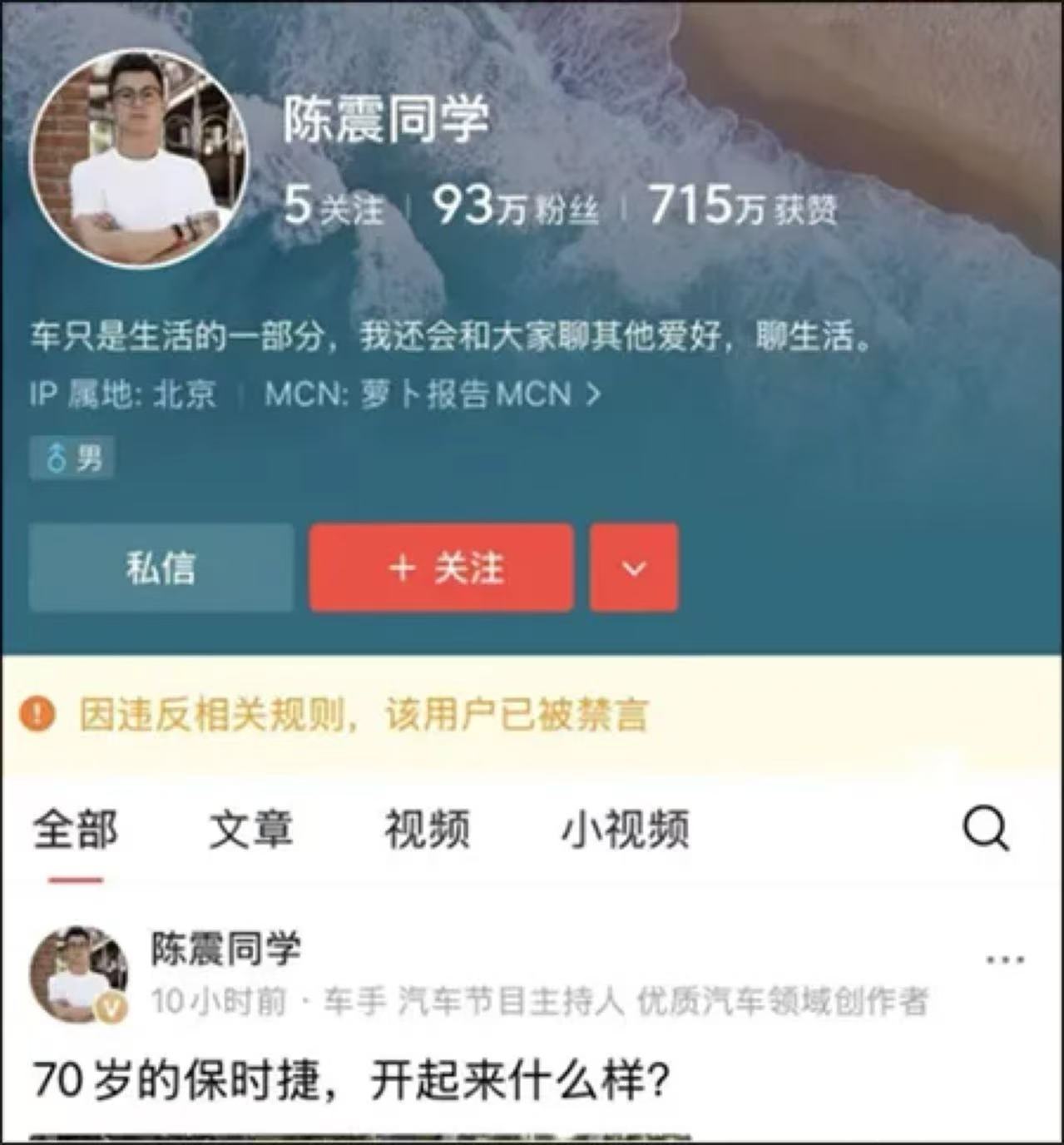Open the 5 关注 following list
Screen dimensions: 1064x1145
(x=334, y=206)
